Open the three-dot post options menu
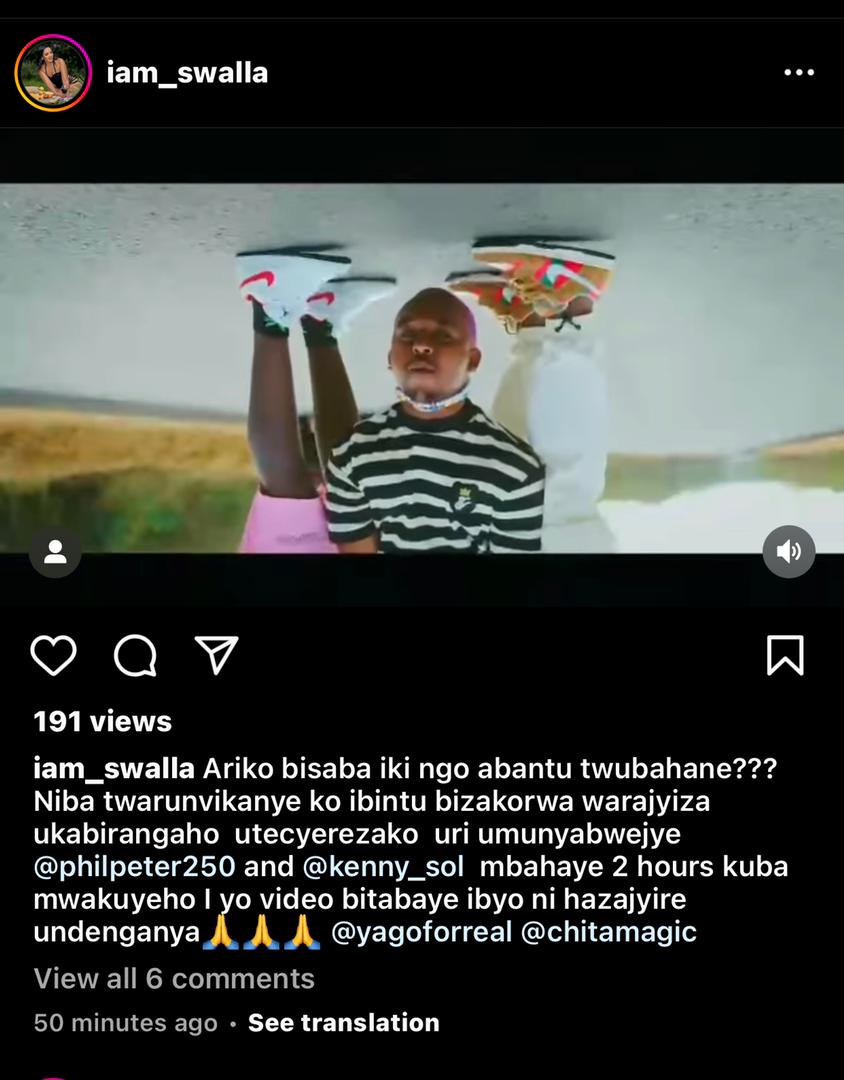Viewport: 844px width, 1080px height. coord(798,73)
